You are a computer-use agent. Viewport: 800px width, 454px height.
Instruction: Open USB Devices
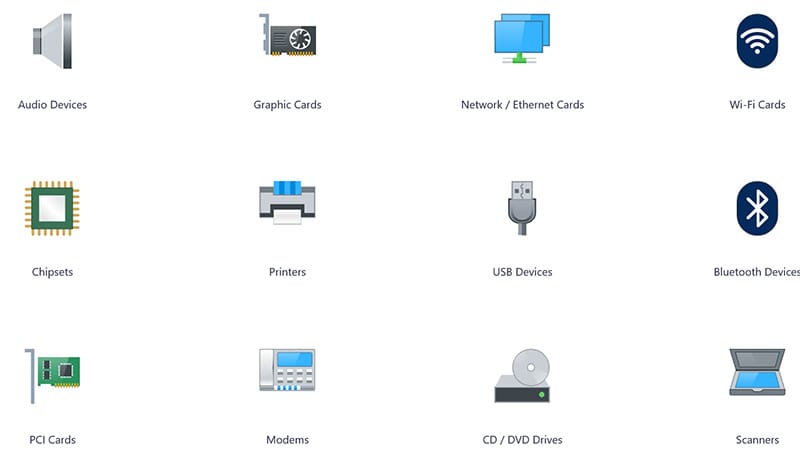tap(522, 208)
